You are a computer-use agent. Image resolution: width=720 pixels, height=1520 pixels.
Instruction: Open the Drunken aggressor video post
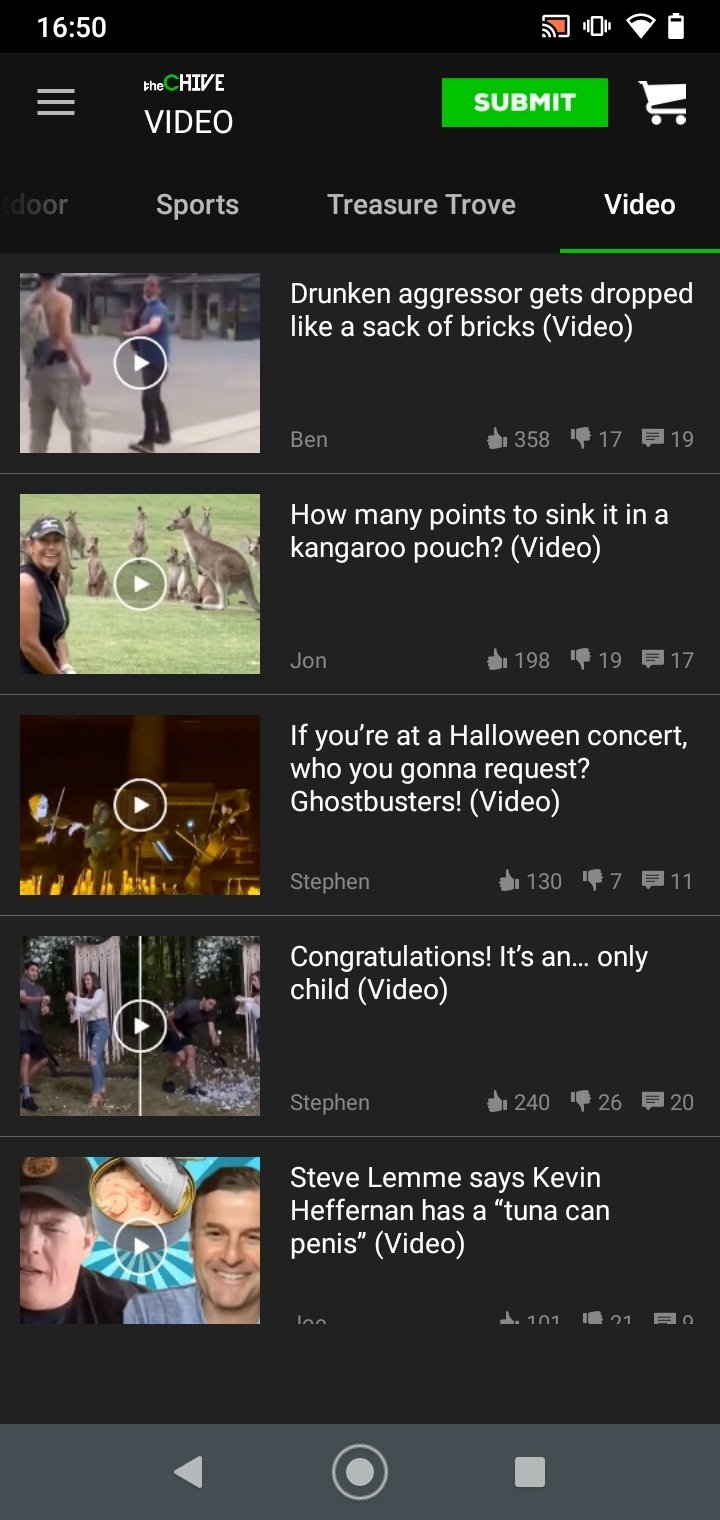tap(491, 310)
